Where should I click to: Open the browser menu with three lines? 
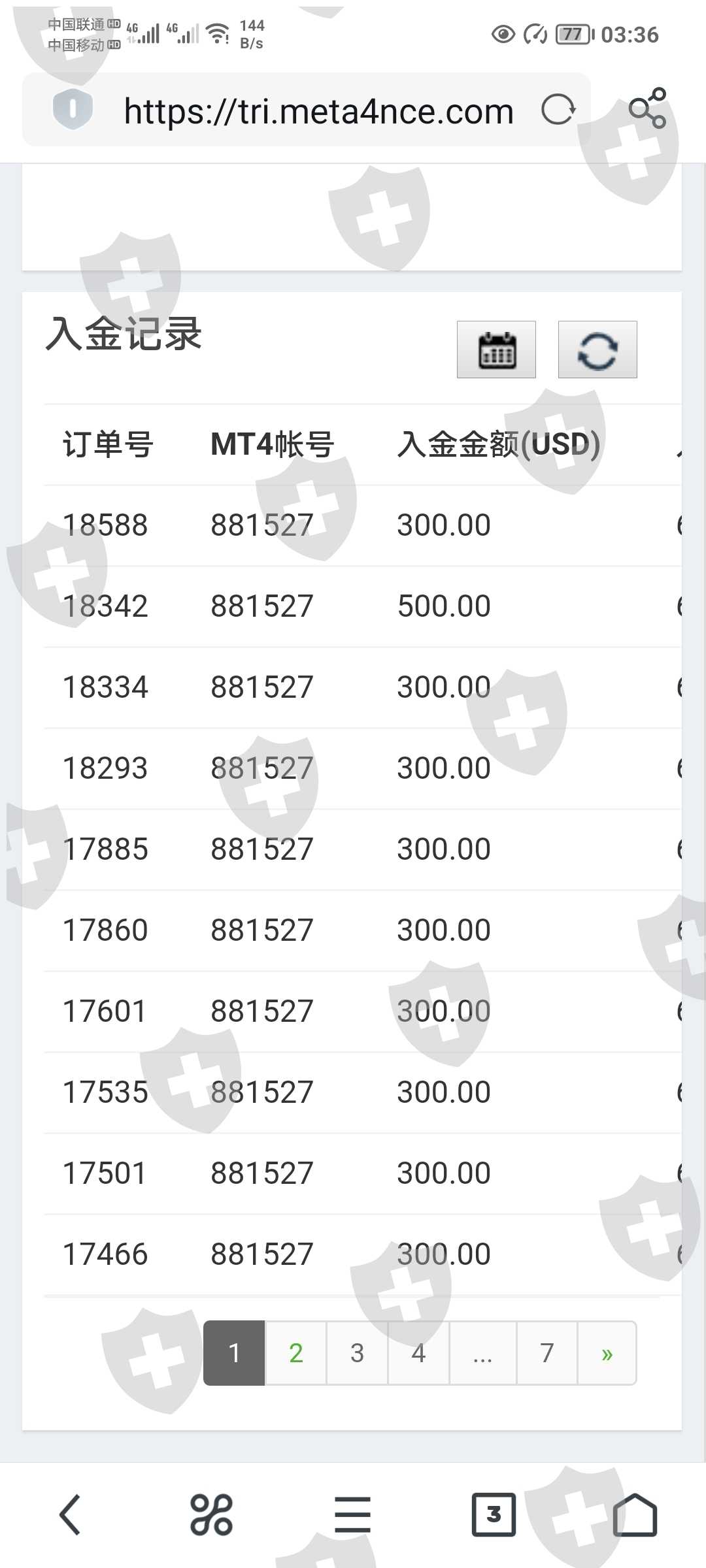[x=352, y=1514]
